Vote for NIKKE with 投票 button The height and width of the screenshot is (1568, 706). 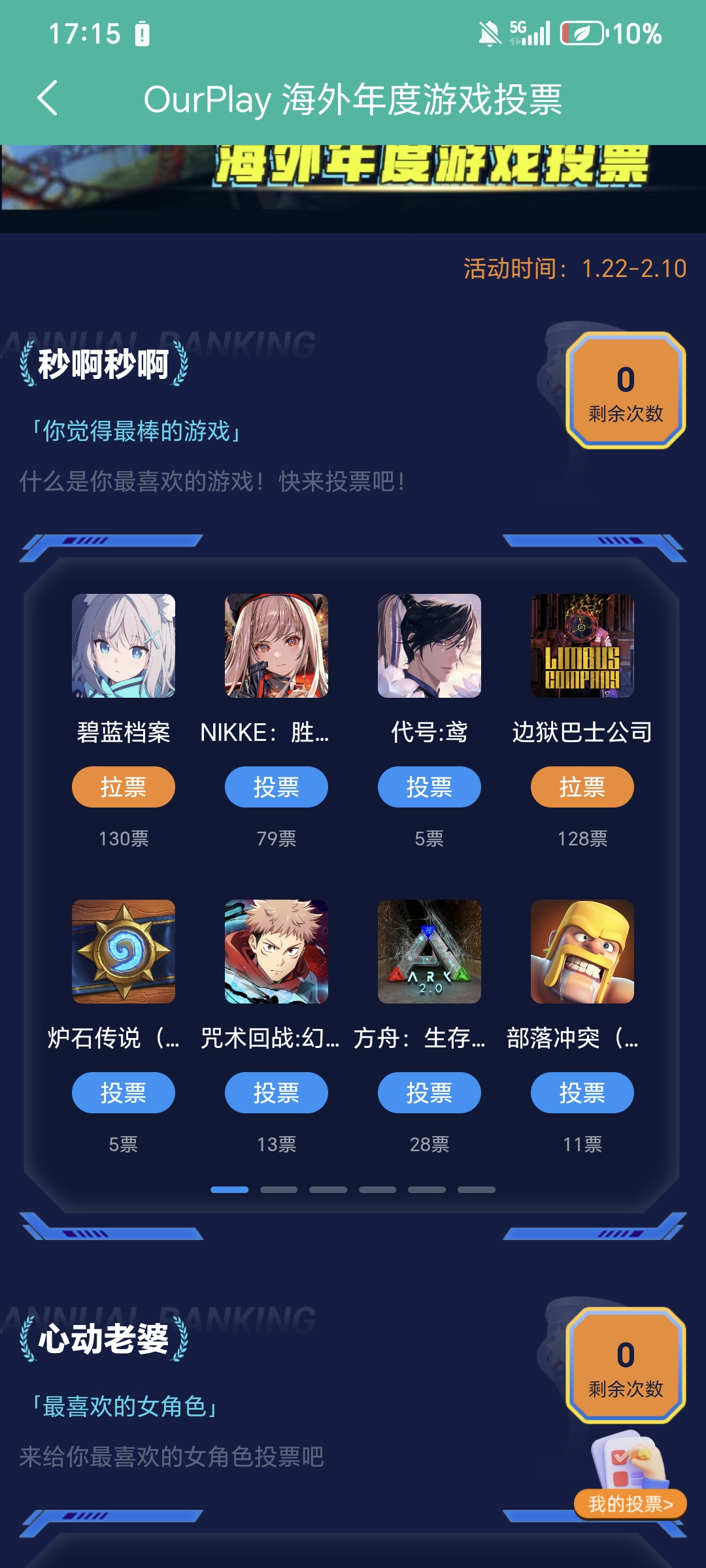pyautogui.click(x=276, y=787)
